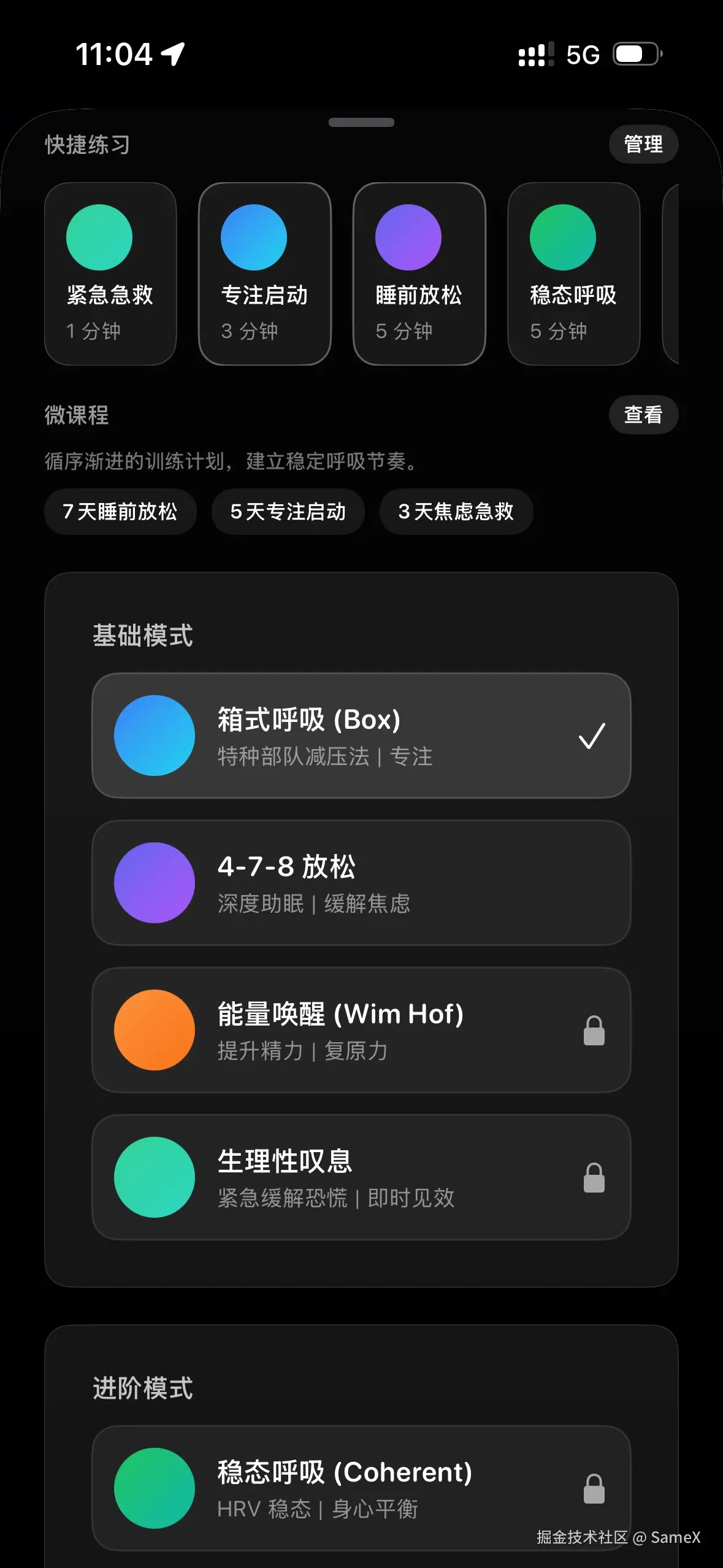This screenshot has height=1568, width=723.
Task: Select the 5天专注启动 course pill
Action: [288, 512]
